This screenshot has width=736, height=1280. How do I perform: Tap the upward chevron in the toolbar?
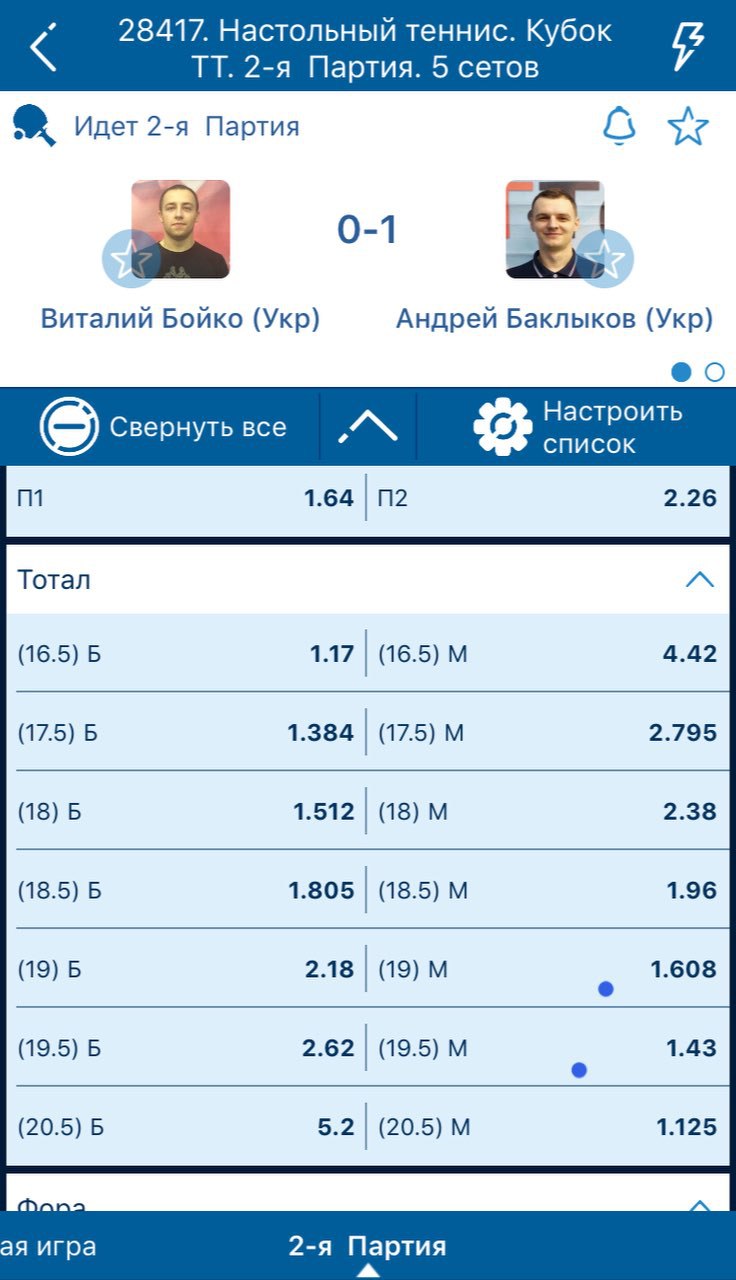point(368,427)
